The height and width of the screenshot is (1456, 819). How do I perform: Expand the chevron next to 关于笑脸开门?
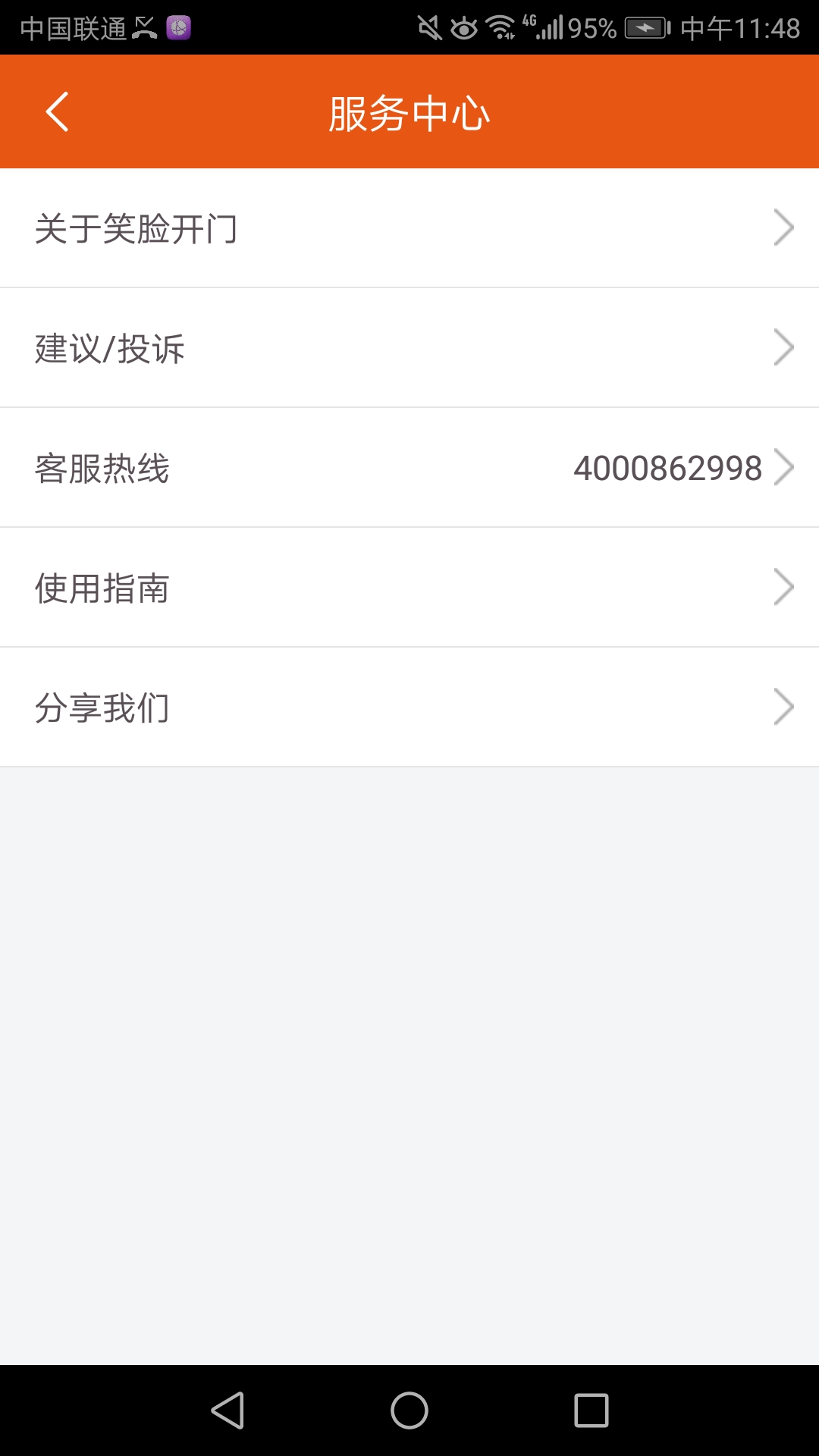click(784, 227)
